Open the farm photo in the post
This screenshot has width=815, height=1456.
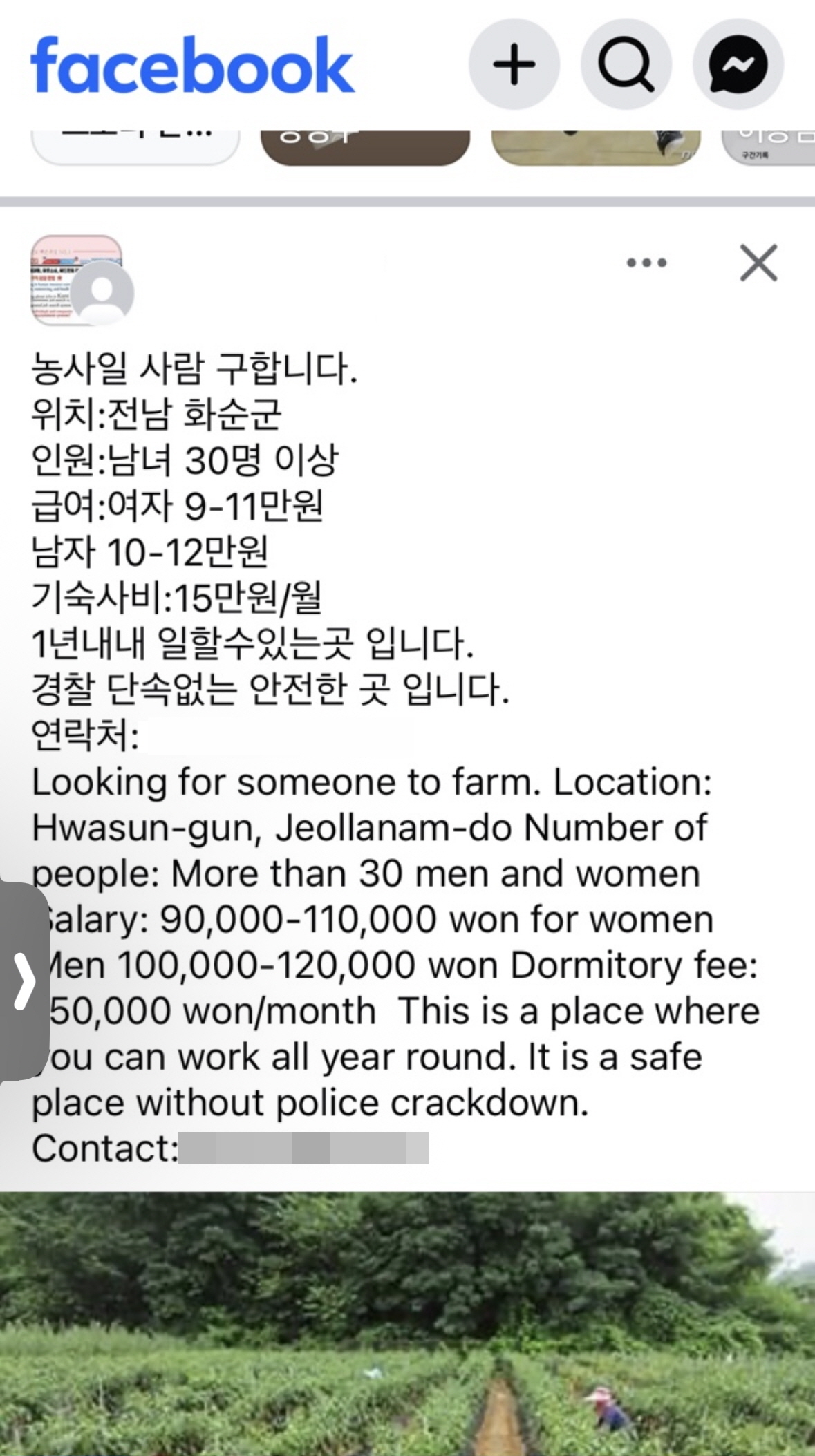click(407, 1323)
